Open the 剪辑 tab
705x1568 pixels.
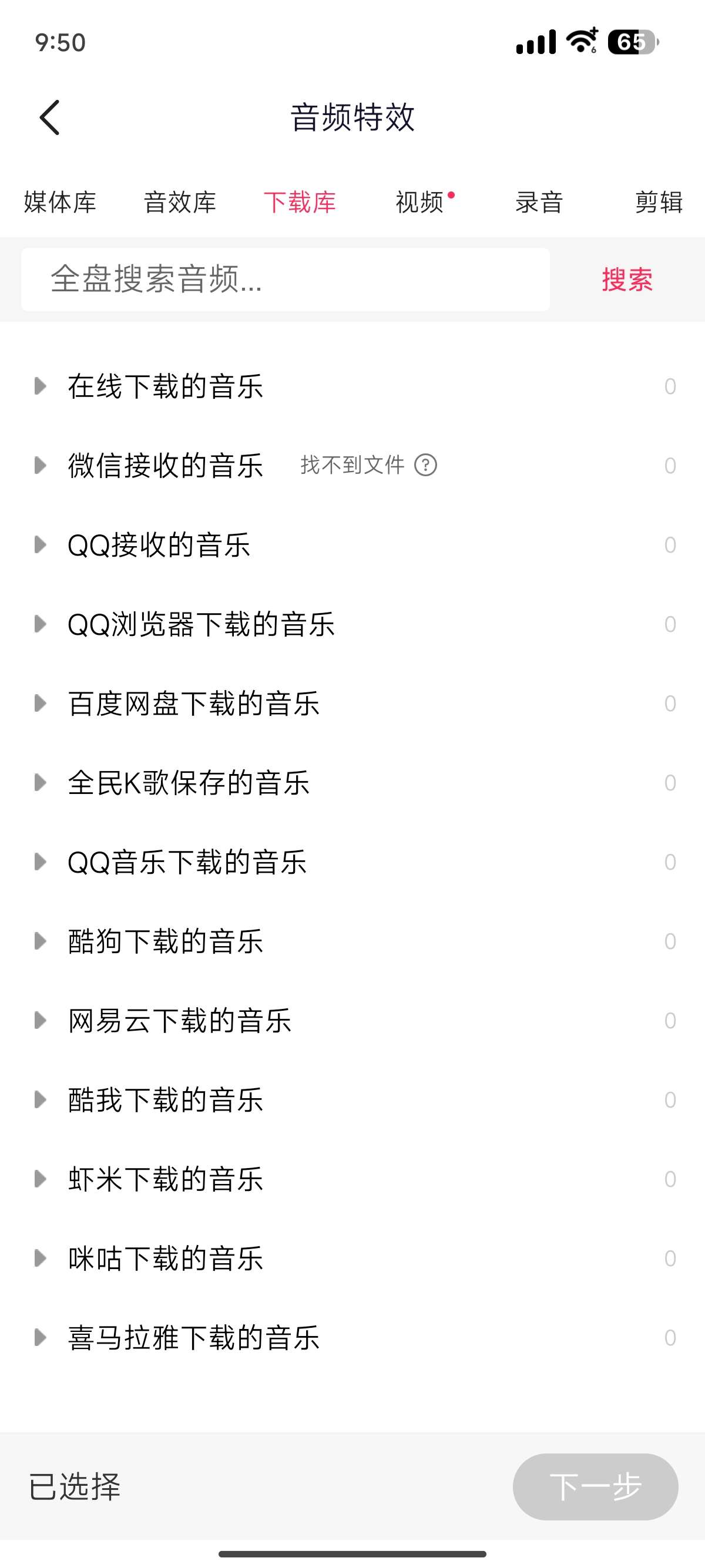point(659,202)
